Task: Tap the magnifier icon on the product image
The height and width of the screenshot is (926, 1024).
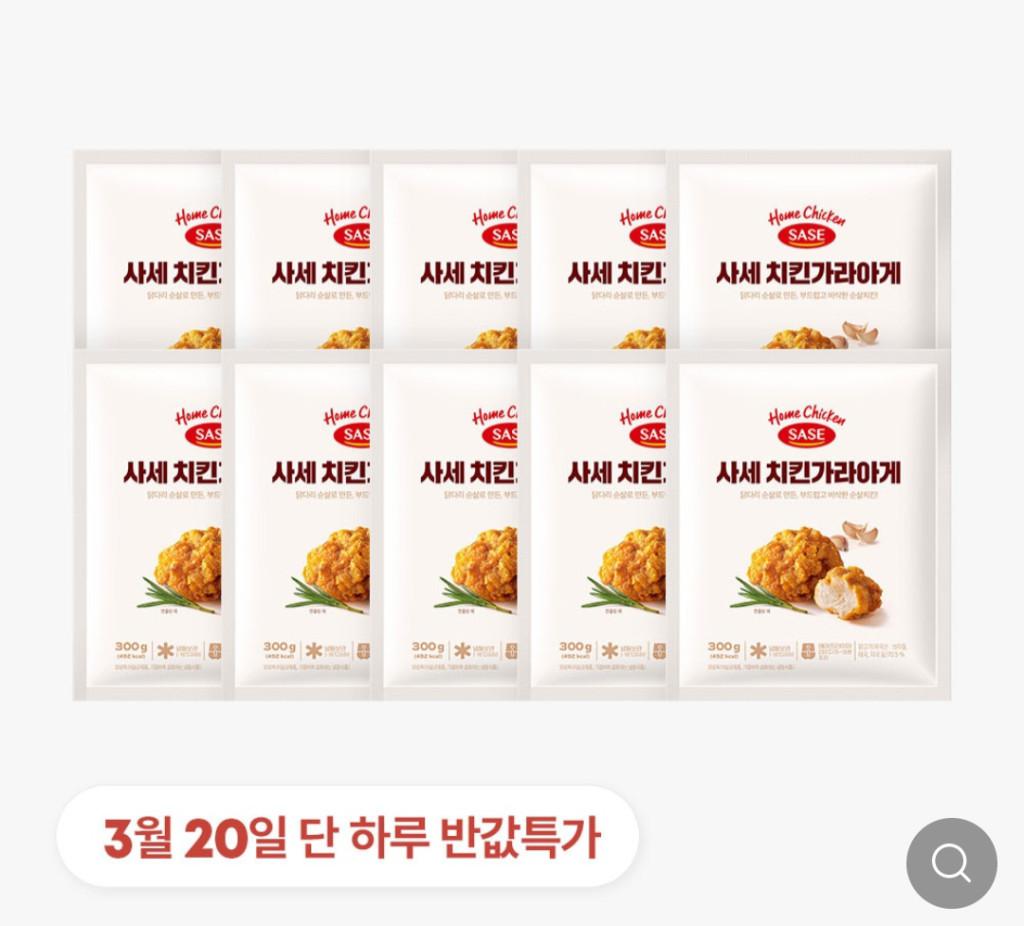Action: click(x=951, y=863)
